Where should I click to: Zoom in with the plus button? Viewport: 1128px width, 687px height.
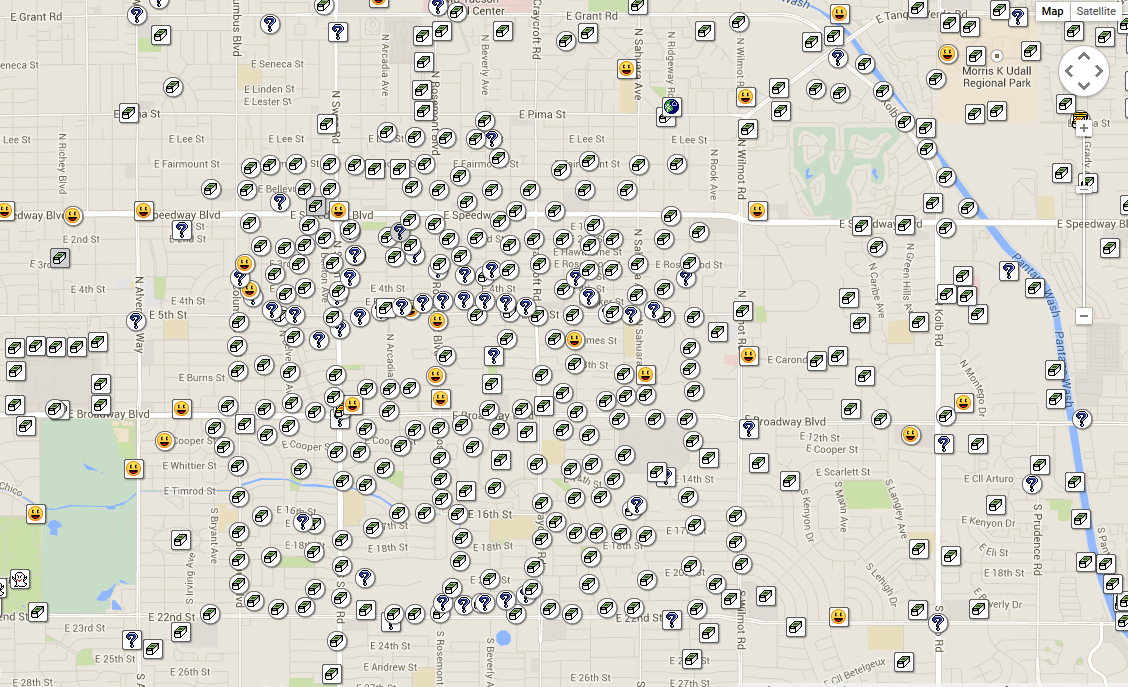click(1083, 128)
